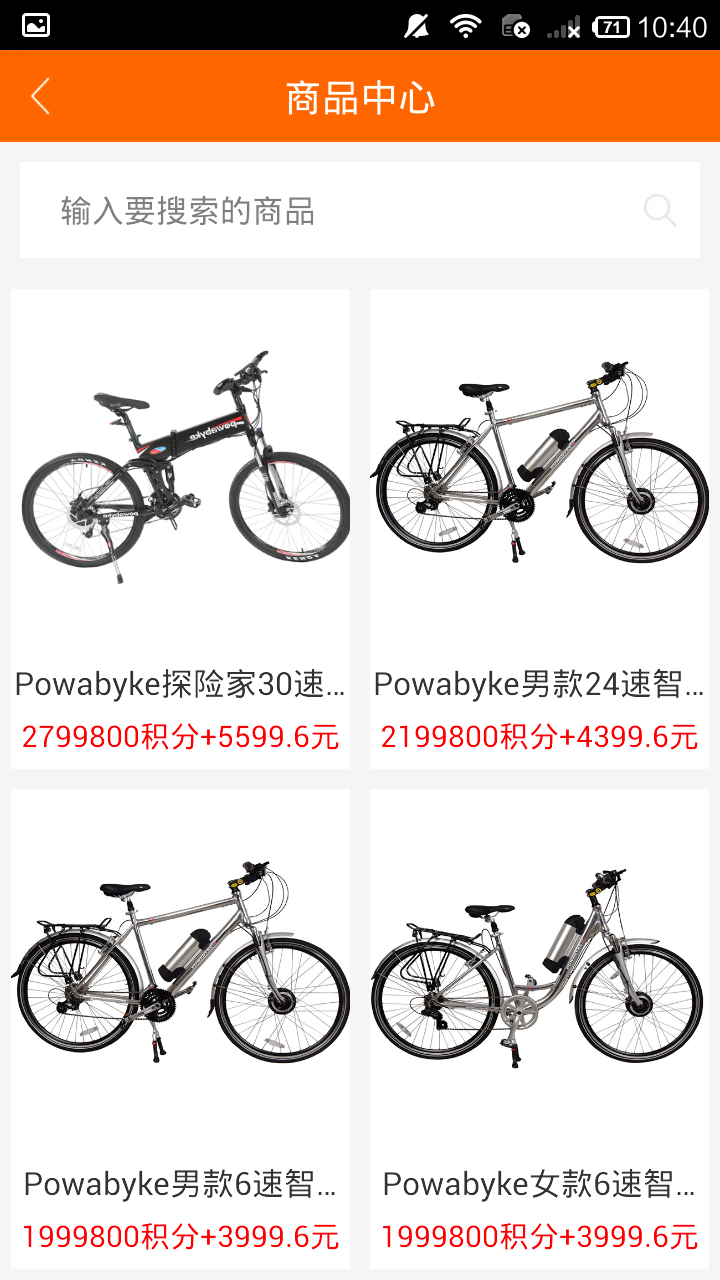View Powabyke男款6速 bike details
The image size is (720, 1280).
[x=180, y=1028]
